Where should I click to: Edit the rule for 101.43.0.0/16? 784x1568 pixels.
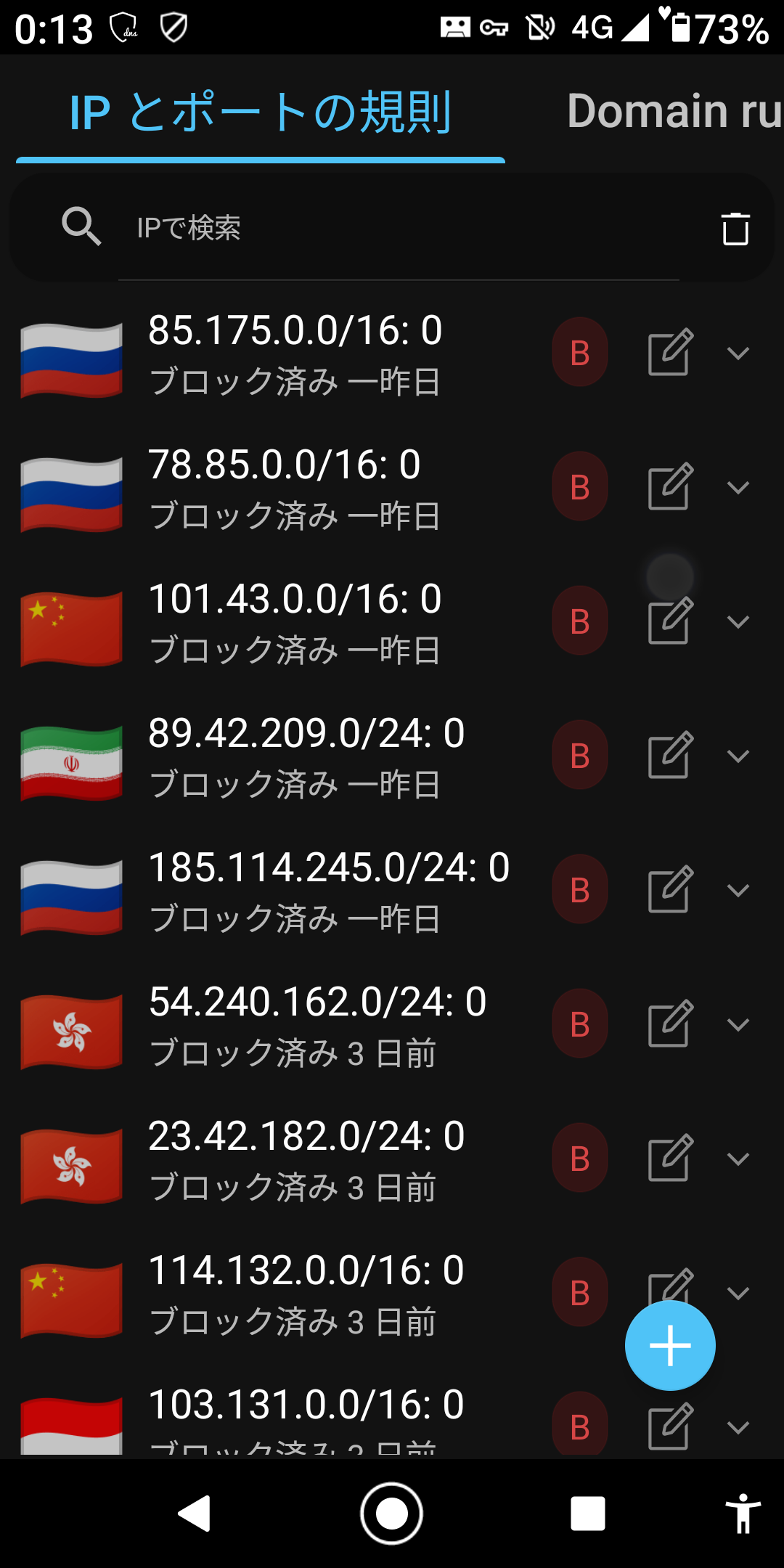670,621
